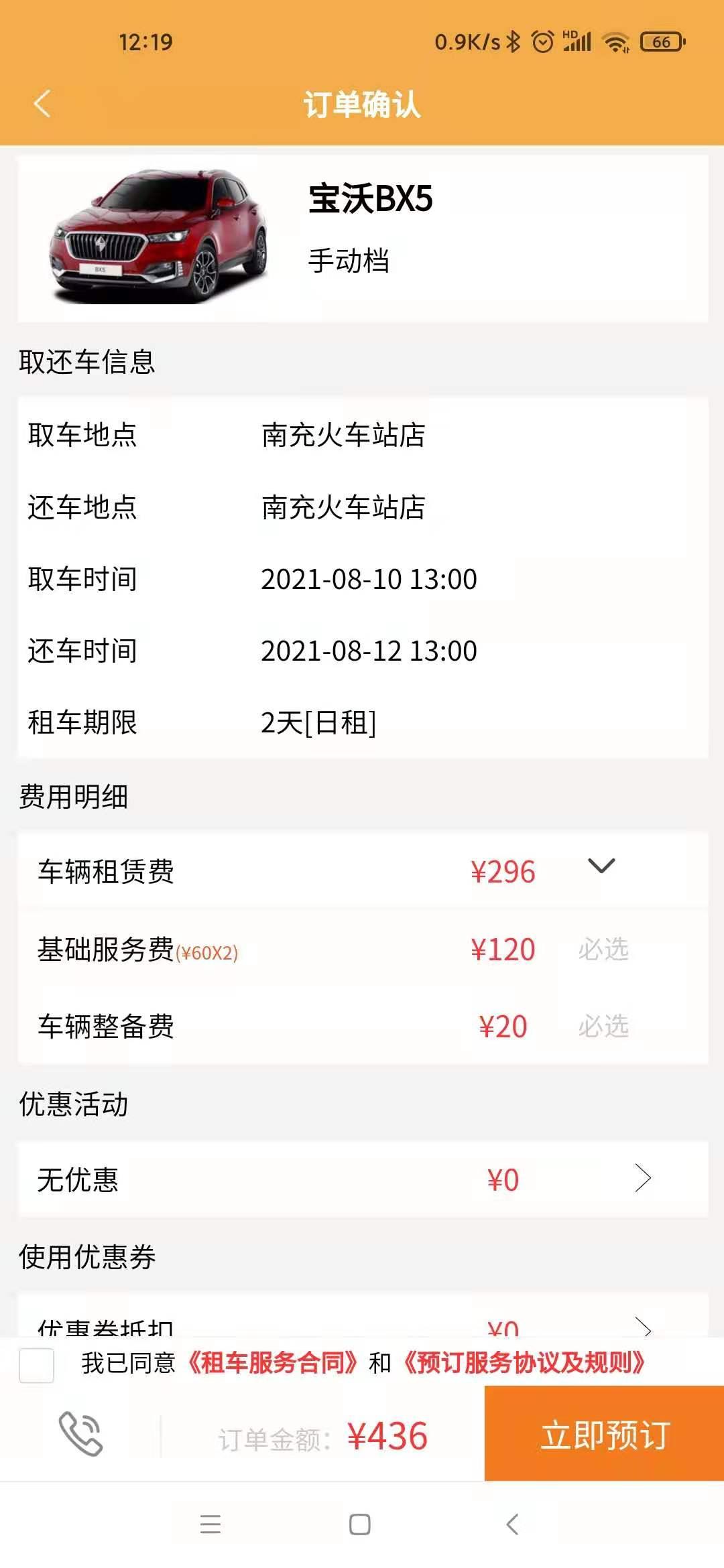Expand the 车辆租赁费 fee breakdown
Screen dimensions: 724x1568
(x=601, y=866)
